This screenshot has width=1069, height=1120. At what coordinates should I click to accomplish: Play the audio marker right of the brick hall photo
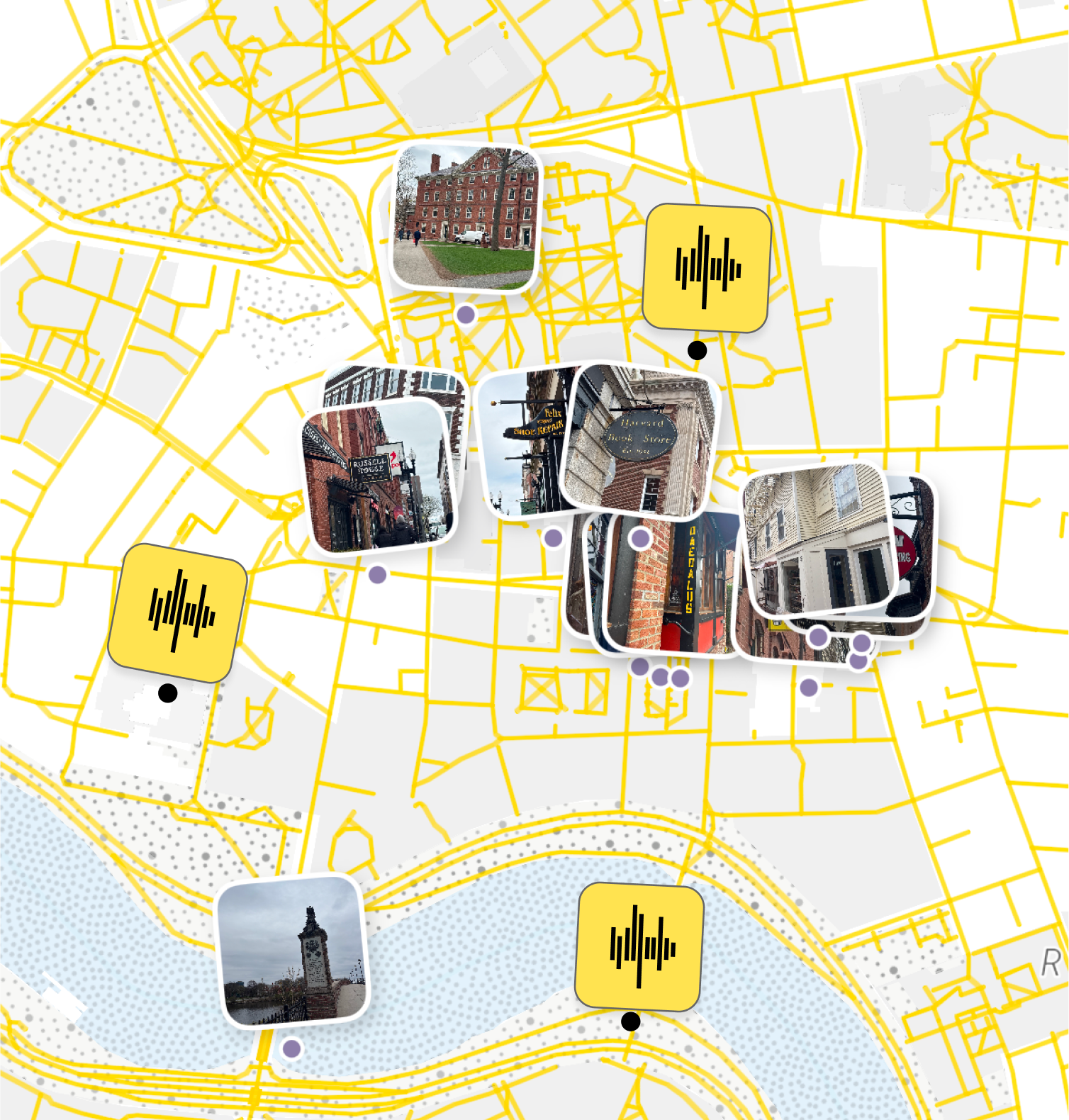coord(707,269)
